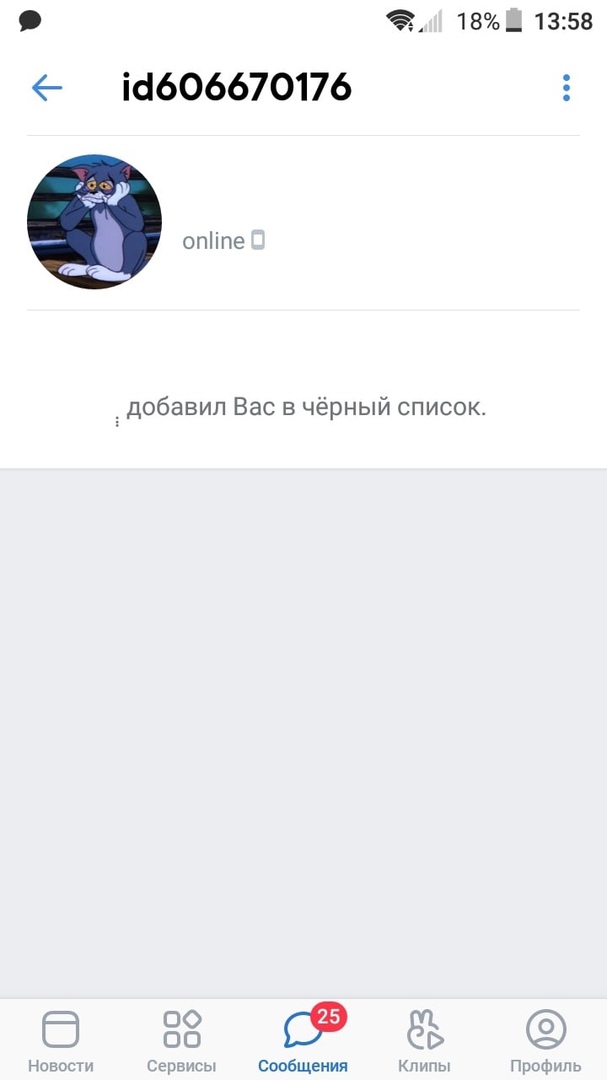
Task: Switch to the Клипы tab
Action: click(x=424, y=1040)
